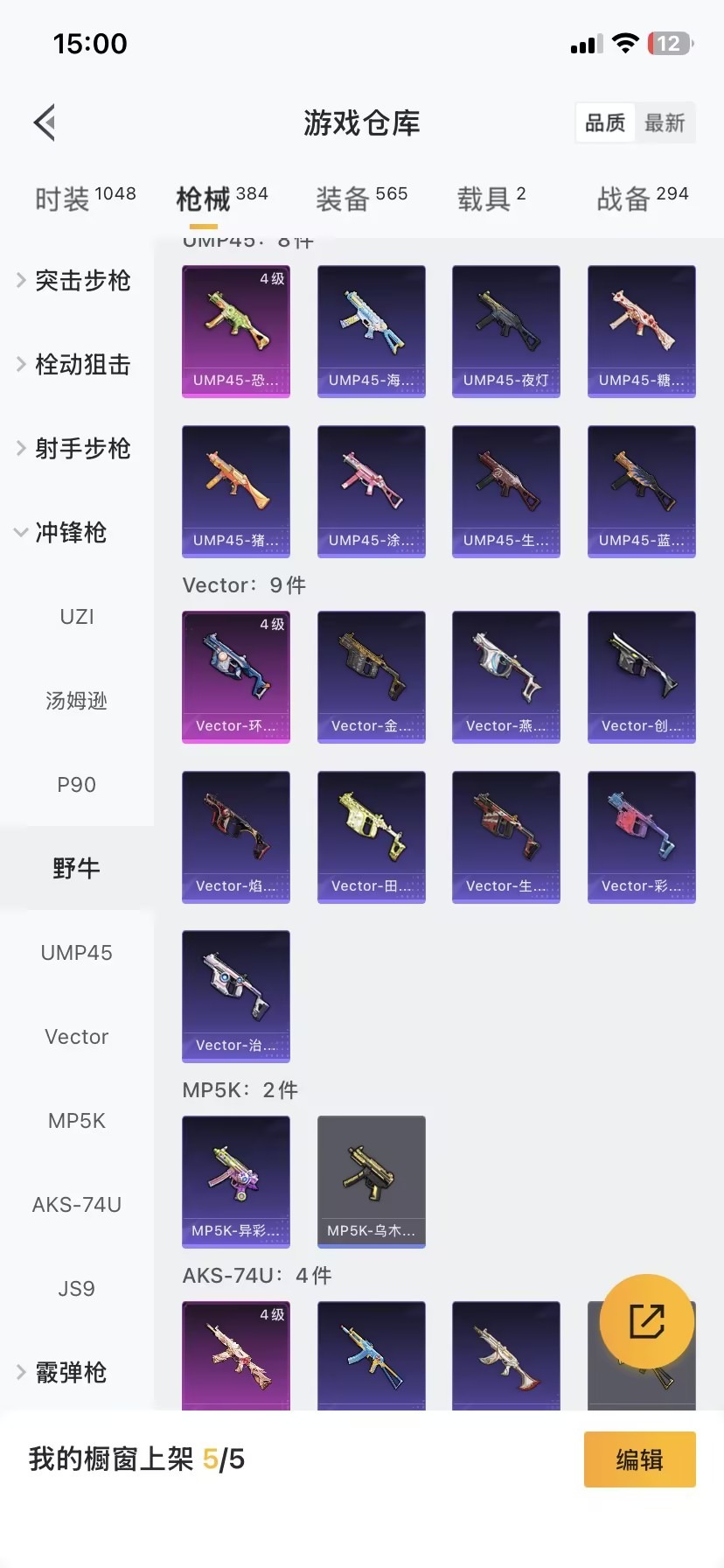
Task: Tap the back arrow to exit 游戏仓库
Action: point(45,122)
